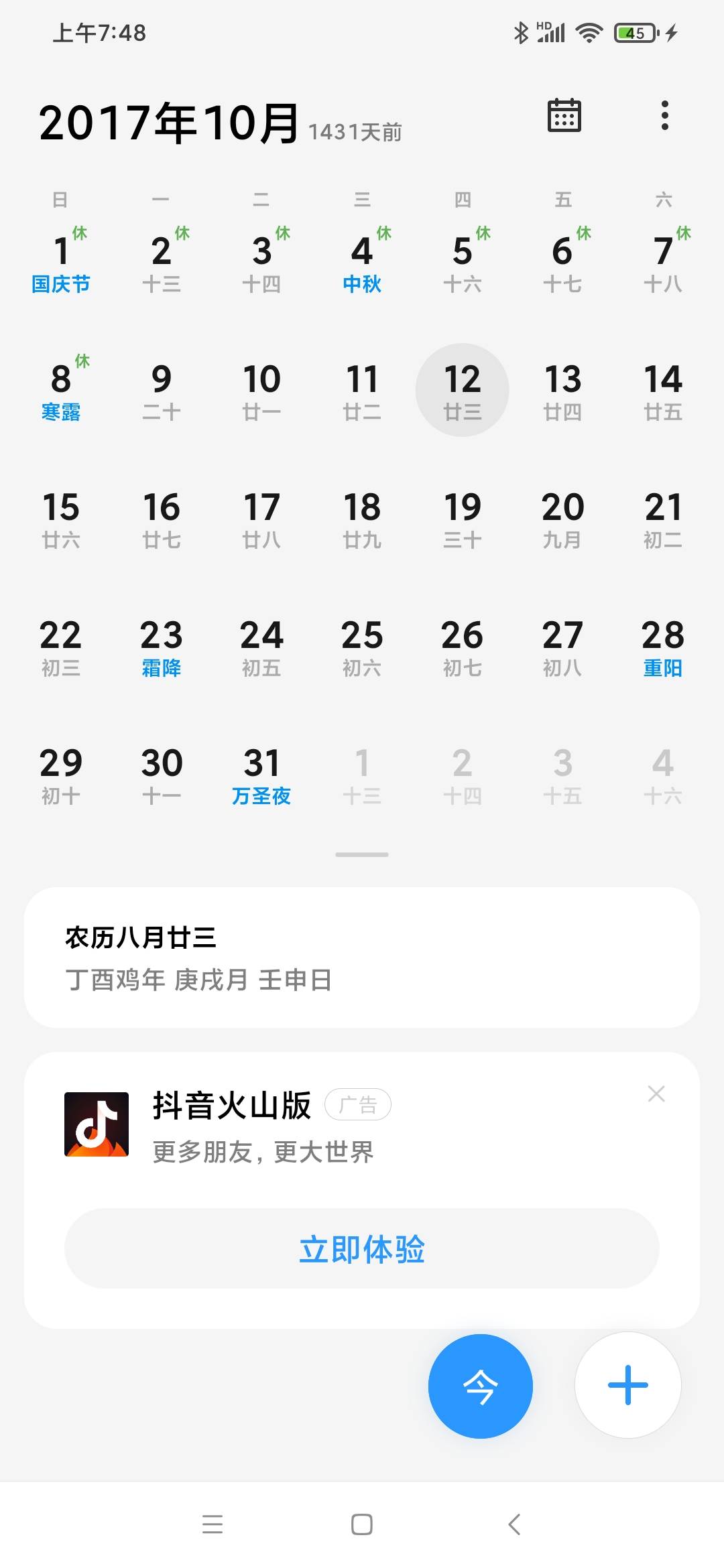Open the 农历八月廿三 lunar details card
The image size is (724, 1568).
tap(362, 957)
